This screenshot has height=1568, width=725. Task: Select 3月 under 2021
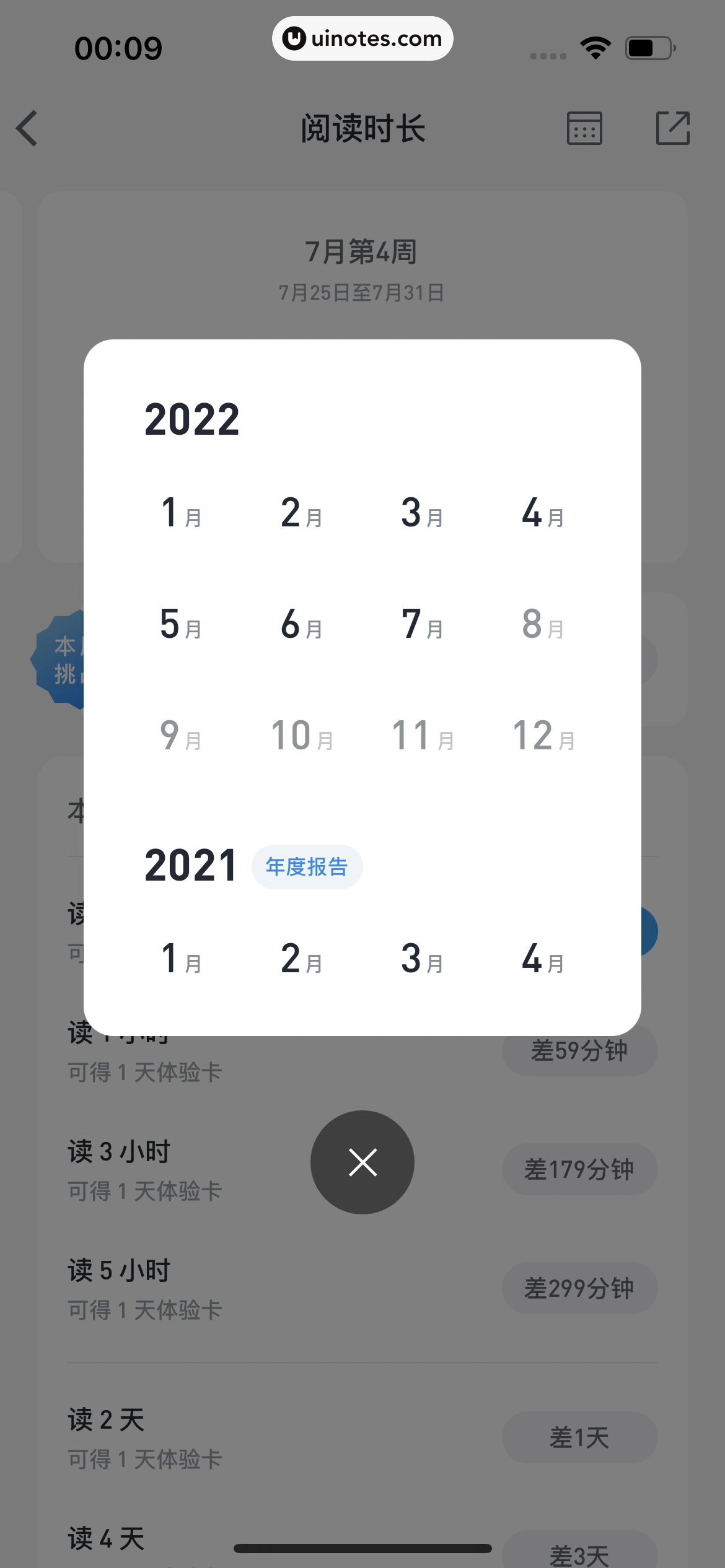point(420,958)
